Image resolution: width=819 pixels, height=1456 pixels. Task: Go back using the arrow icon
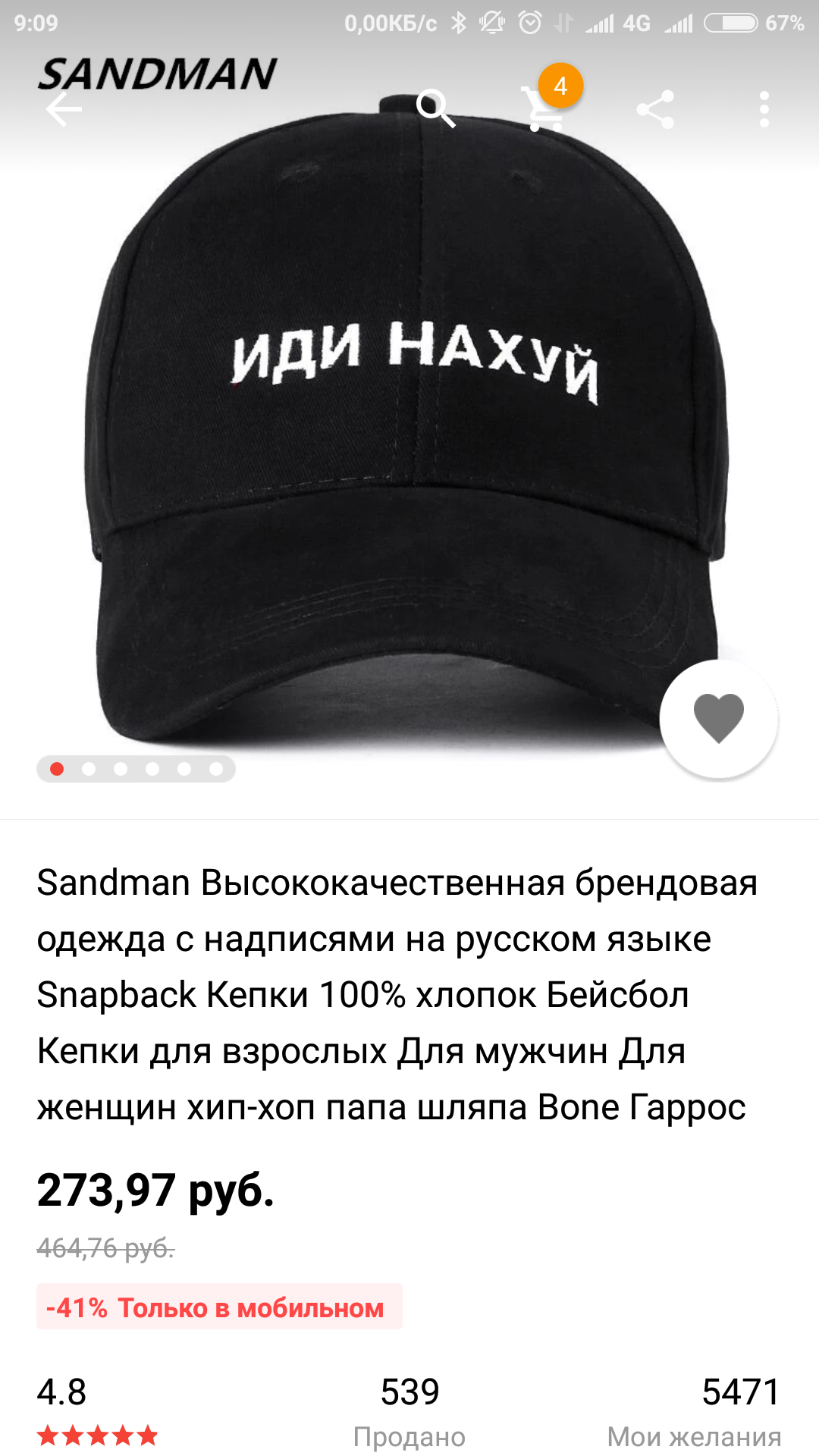(64, 110)
